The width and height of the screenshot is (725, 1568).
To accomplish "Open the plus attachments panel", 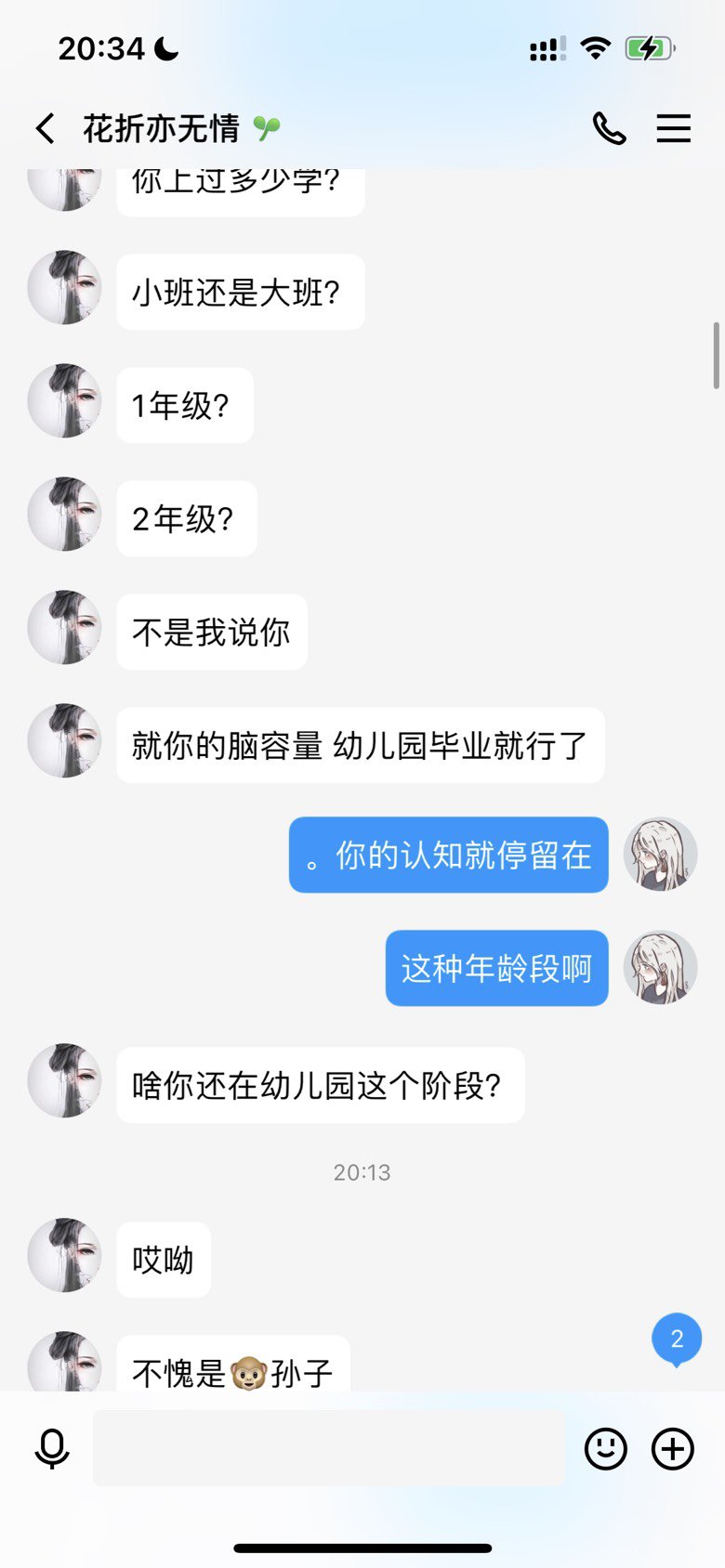I will pyautogui.click(x=673, y=1449).
